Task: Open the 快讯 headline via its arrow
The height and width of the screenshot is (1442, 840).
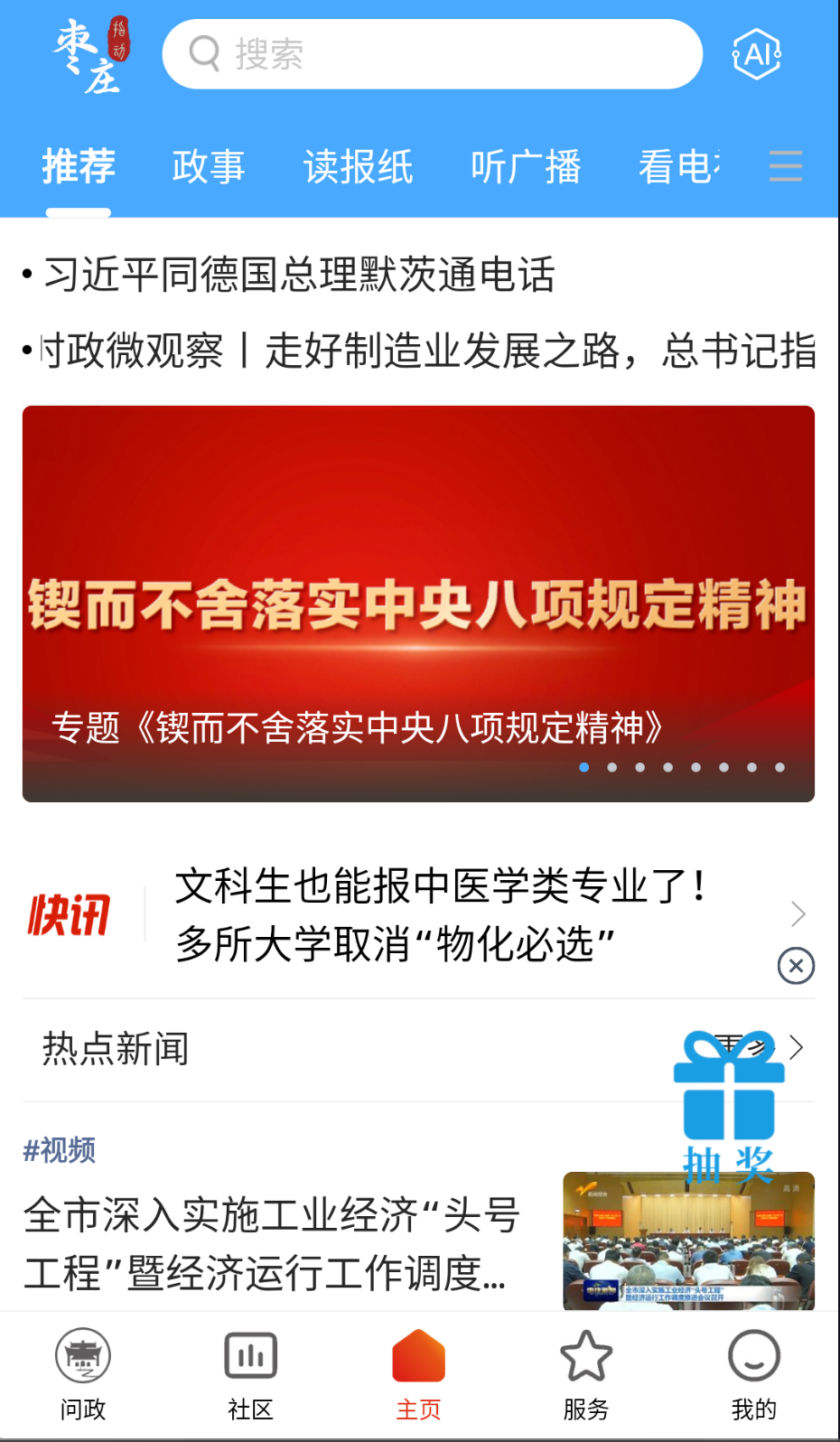Action: (798, 914)
